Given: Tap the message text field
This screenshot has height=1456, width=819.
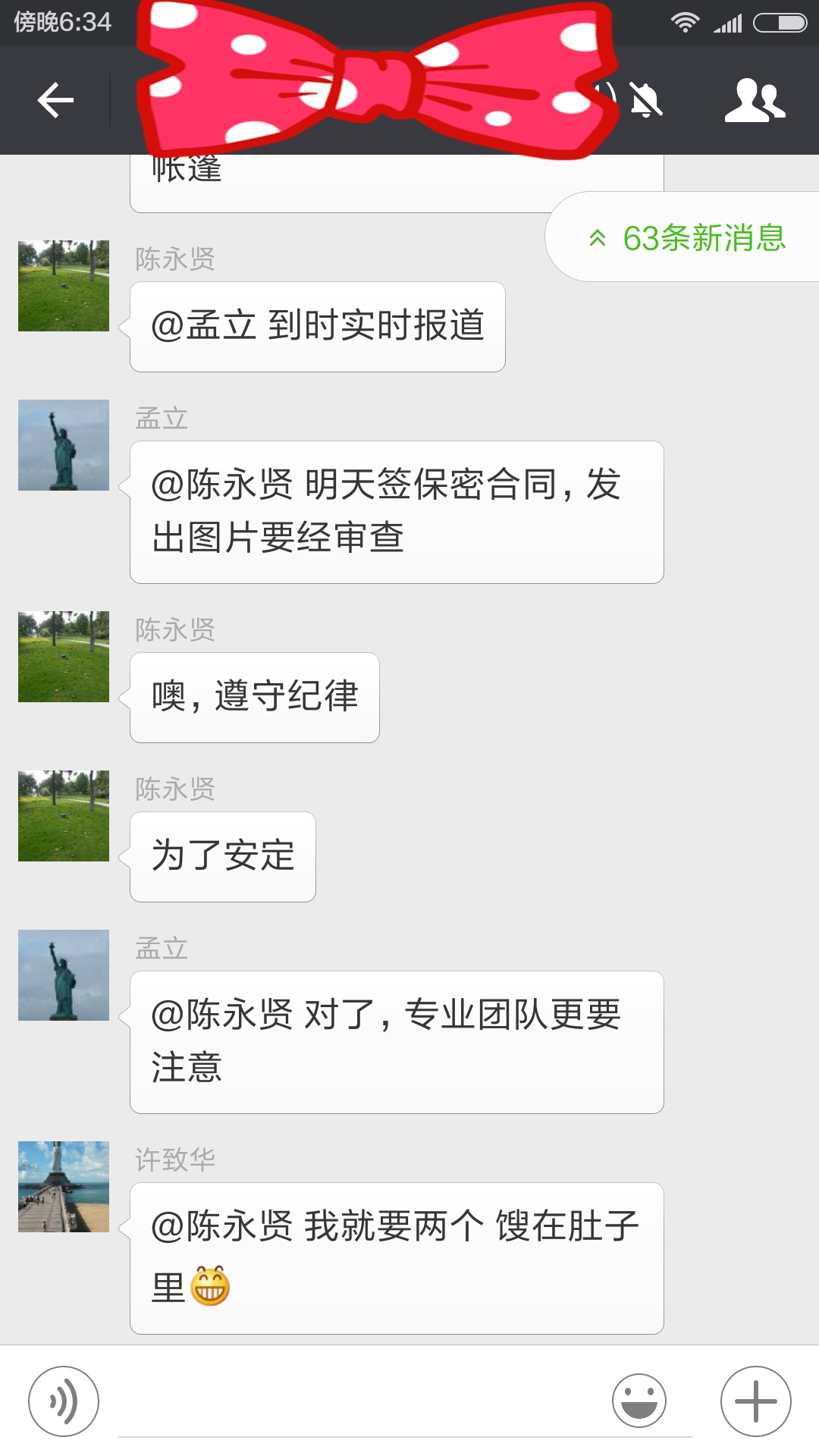Looking at the screenshot, I should (356, 1403).
